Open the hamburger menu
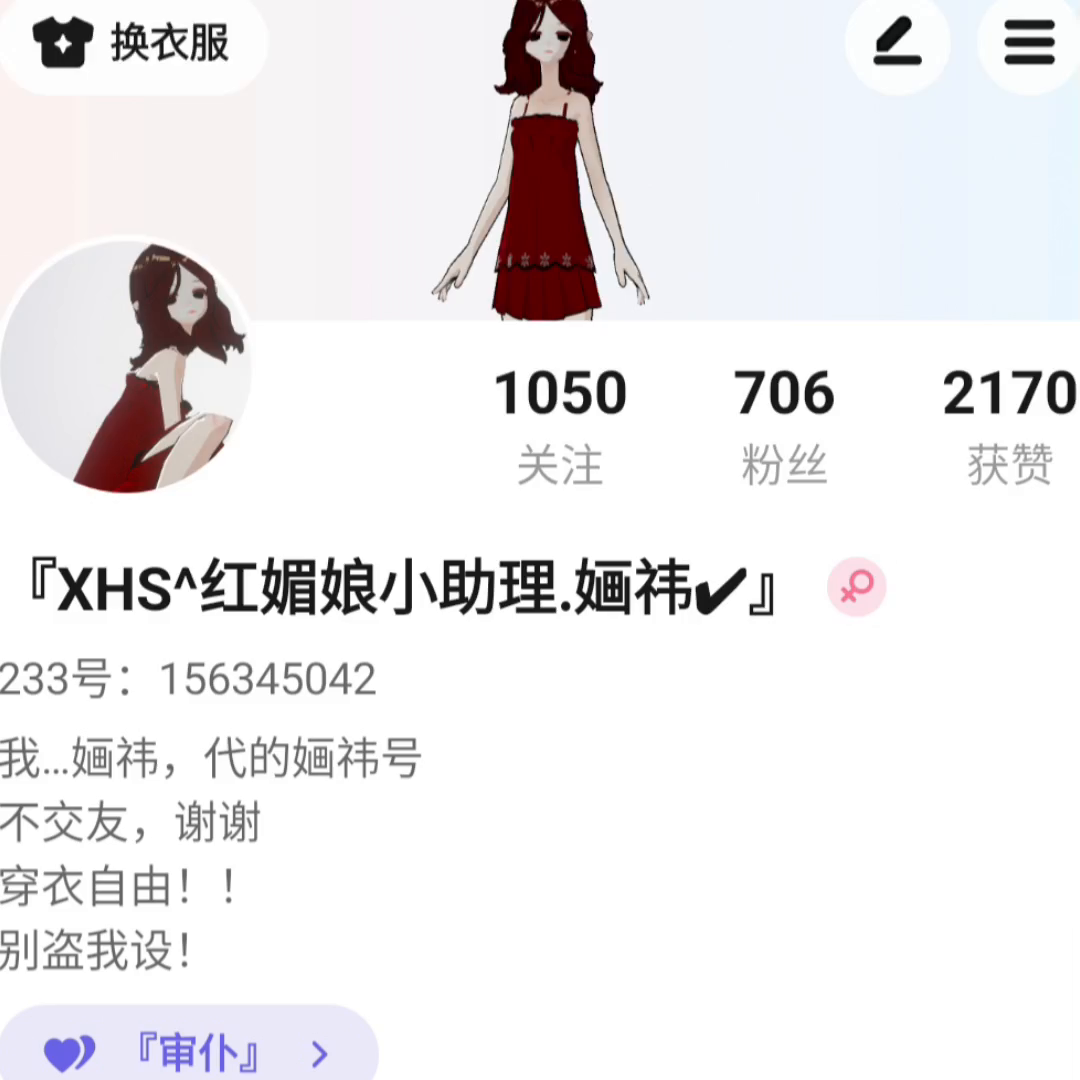 tap(1029, 43)
